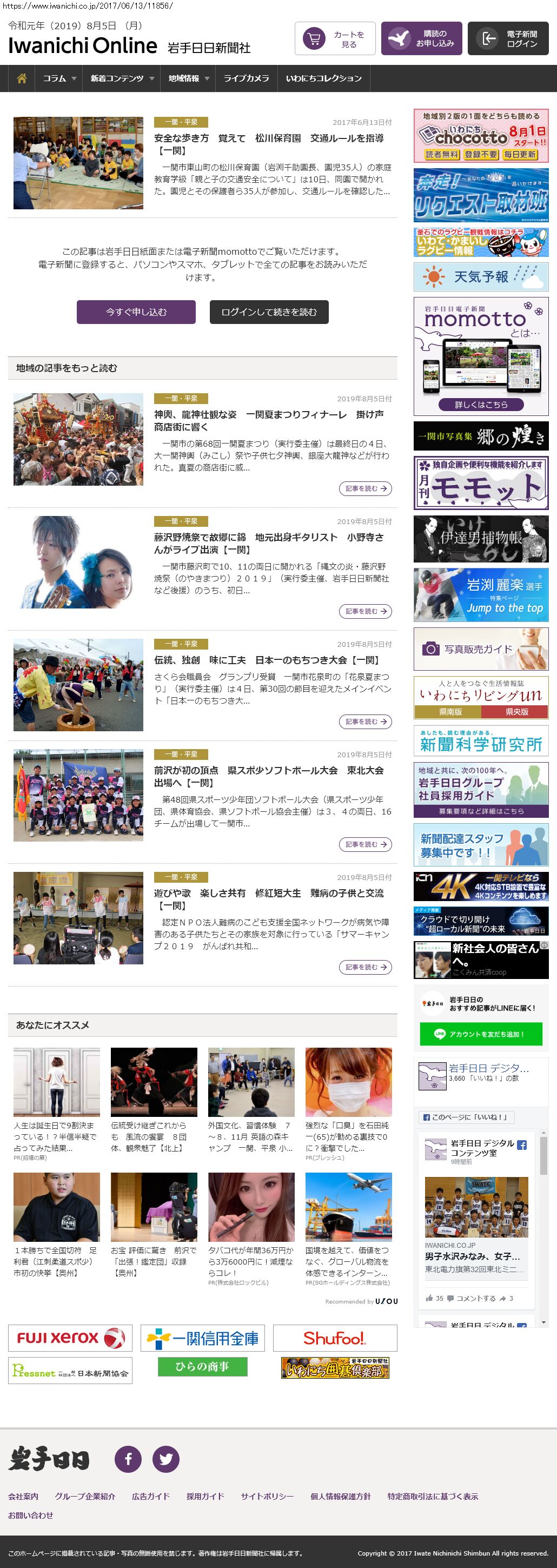Visit the Twitter page from footer
Viewport: 557px width, 1568px height.
click(x=165, y=1459)
